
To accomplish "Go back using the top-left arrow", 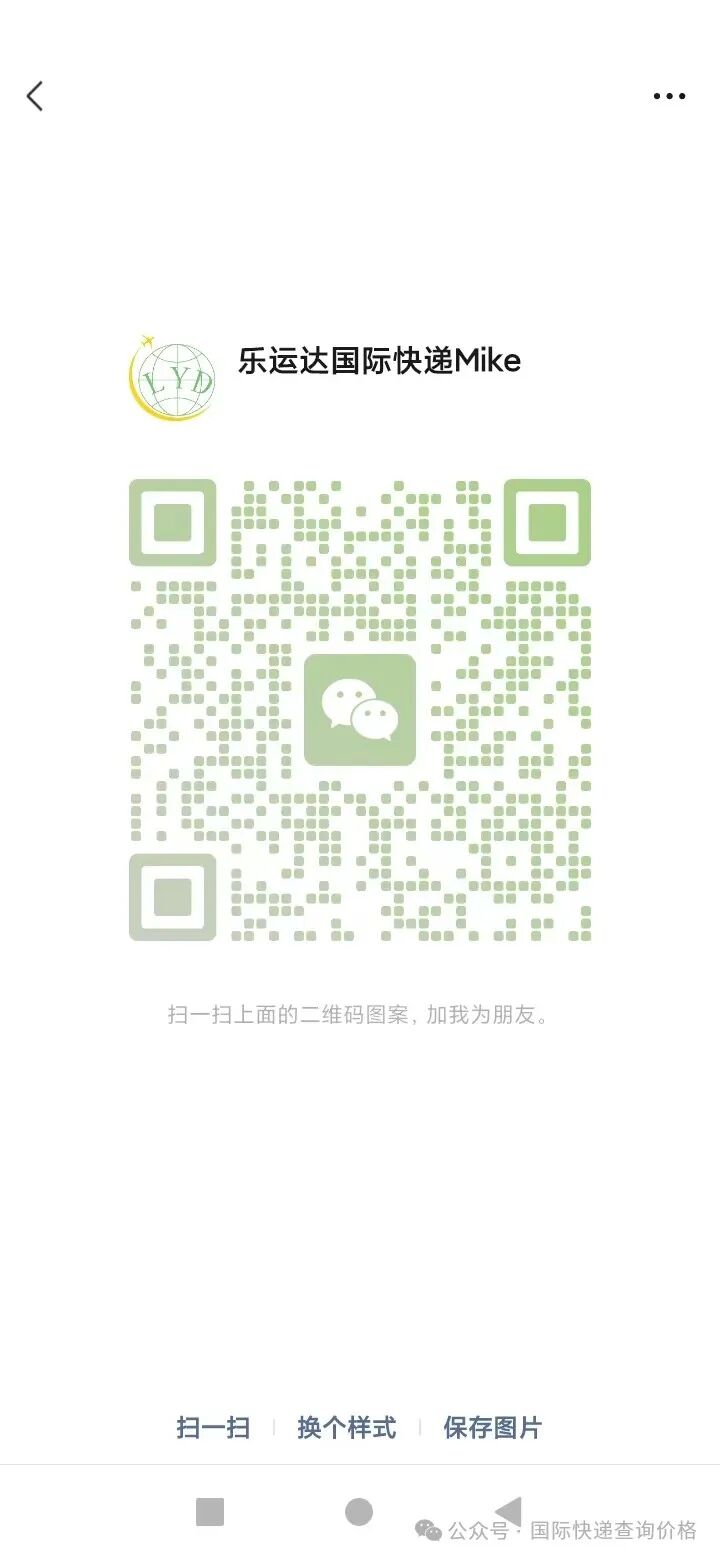I will tap(35, 97).
